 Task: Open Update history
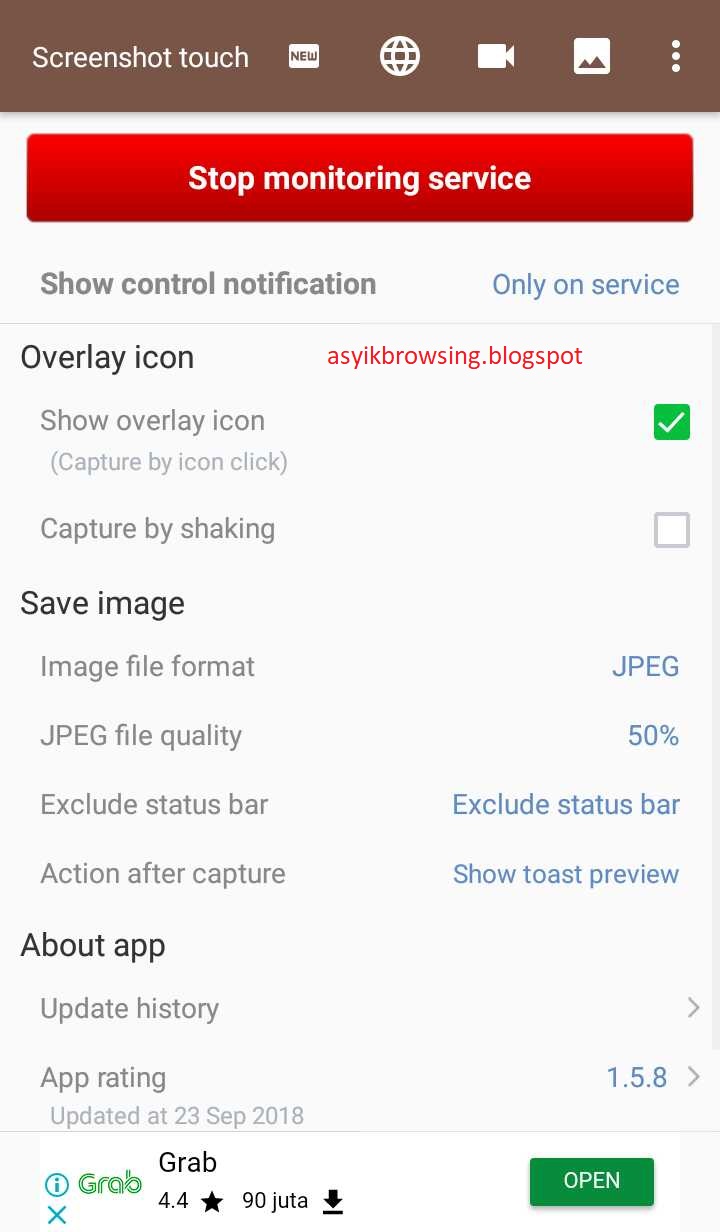coord(360,1009)
